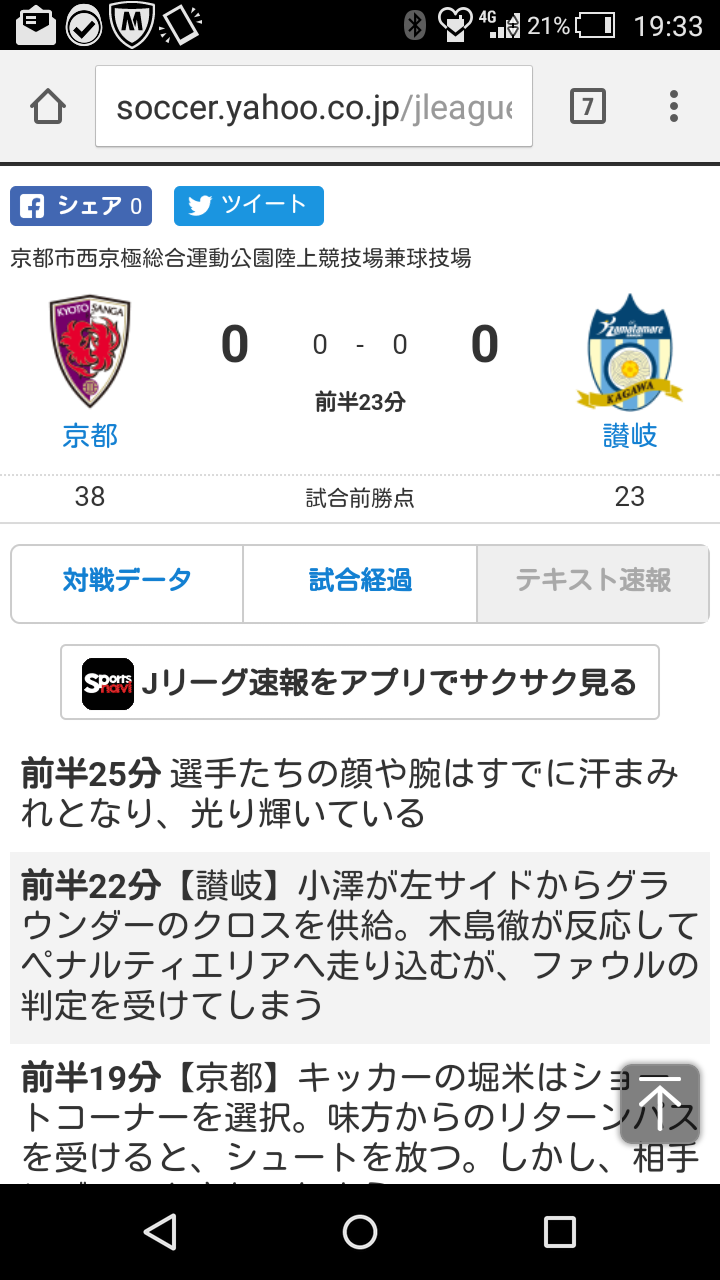The height and width of the screenshot is (1280, 720).
Task: Select the テキスト速報 tab
Action: (593, 581)
